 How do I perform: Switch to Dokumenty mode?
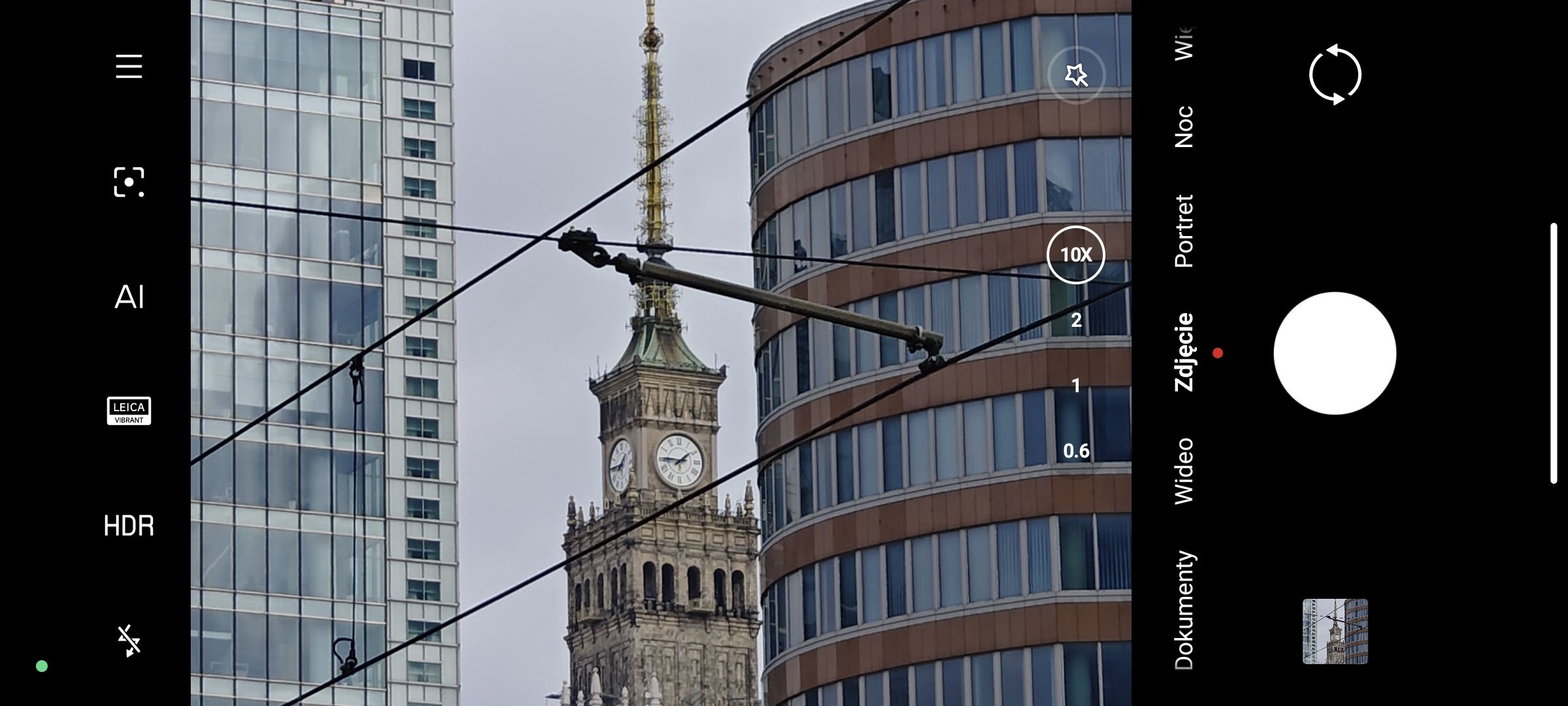1184,610
